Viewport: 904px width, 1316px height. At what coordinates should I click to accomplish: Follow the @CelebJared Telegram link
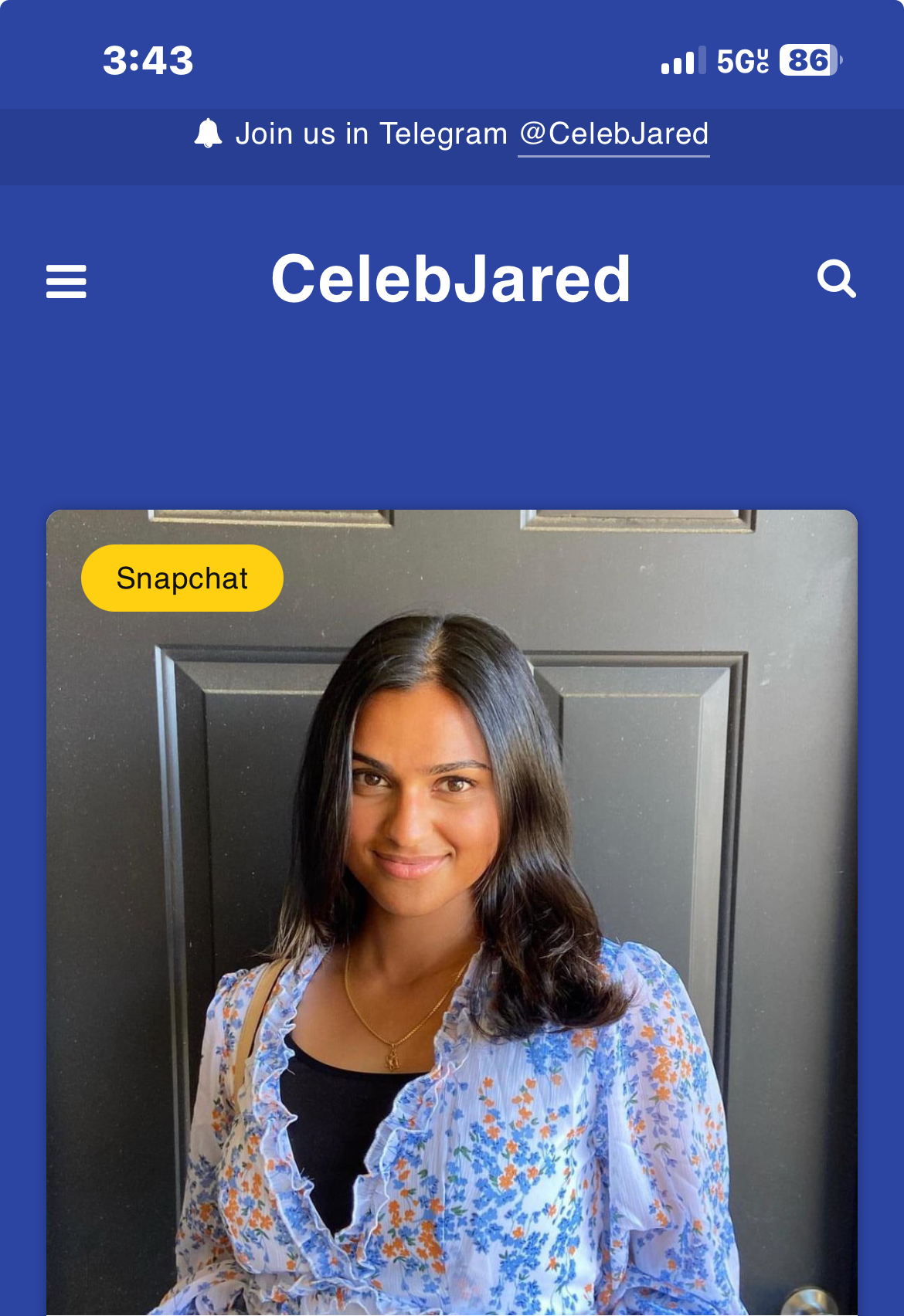click(613, 134)
